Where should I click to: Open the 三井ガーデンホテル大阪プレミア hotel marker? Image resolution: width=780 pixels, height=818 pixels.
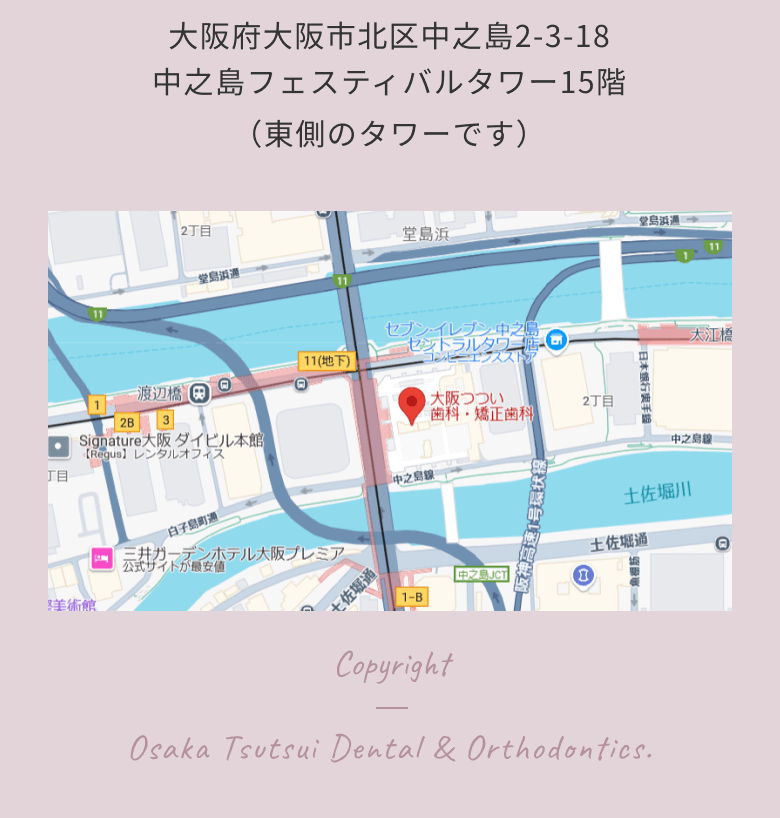click(x=101, y=558)
